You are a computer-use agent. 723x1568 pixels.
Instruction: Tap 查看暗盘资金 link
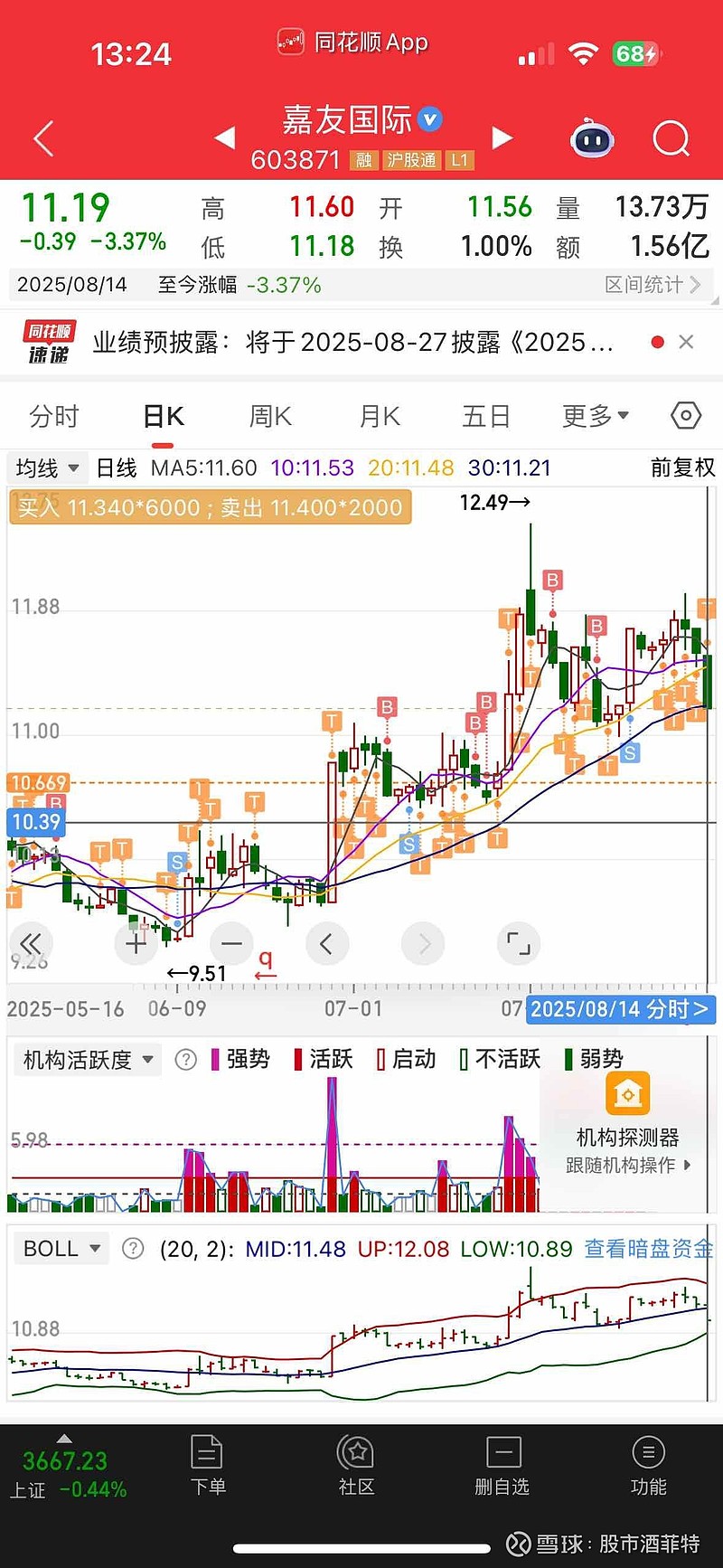pos(648,1249)
